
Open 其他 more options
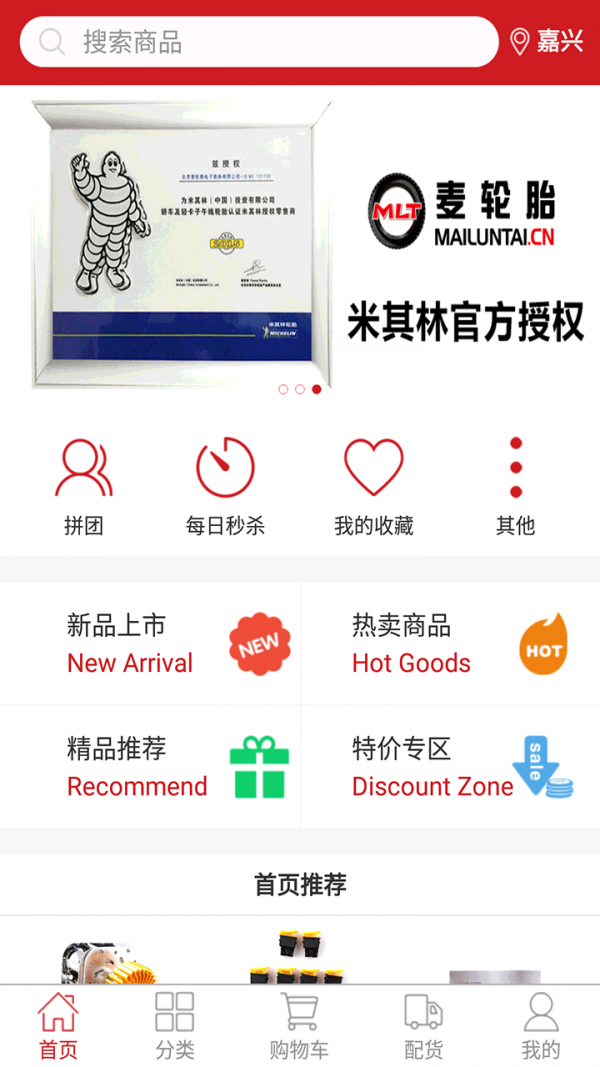pyautogui.click(x=516, y=486)
